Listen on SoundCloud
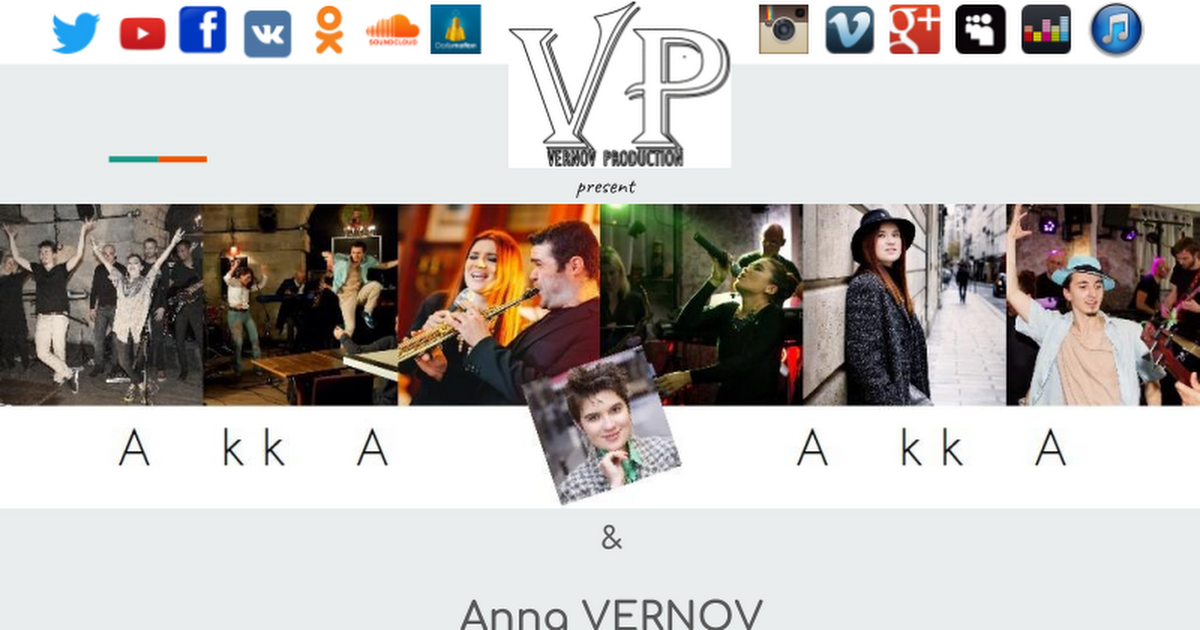 pos(392,30)
